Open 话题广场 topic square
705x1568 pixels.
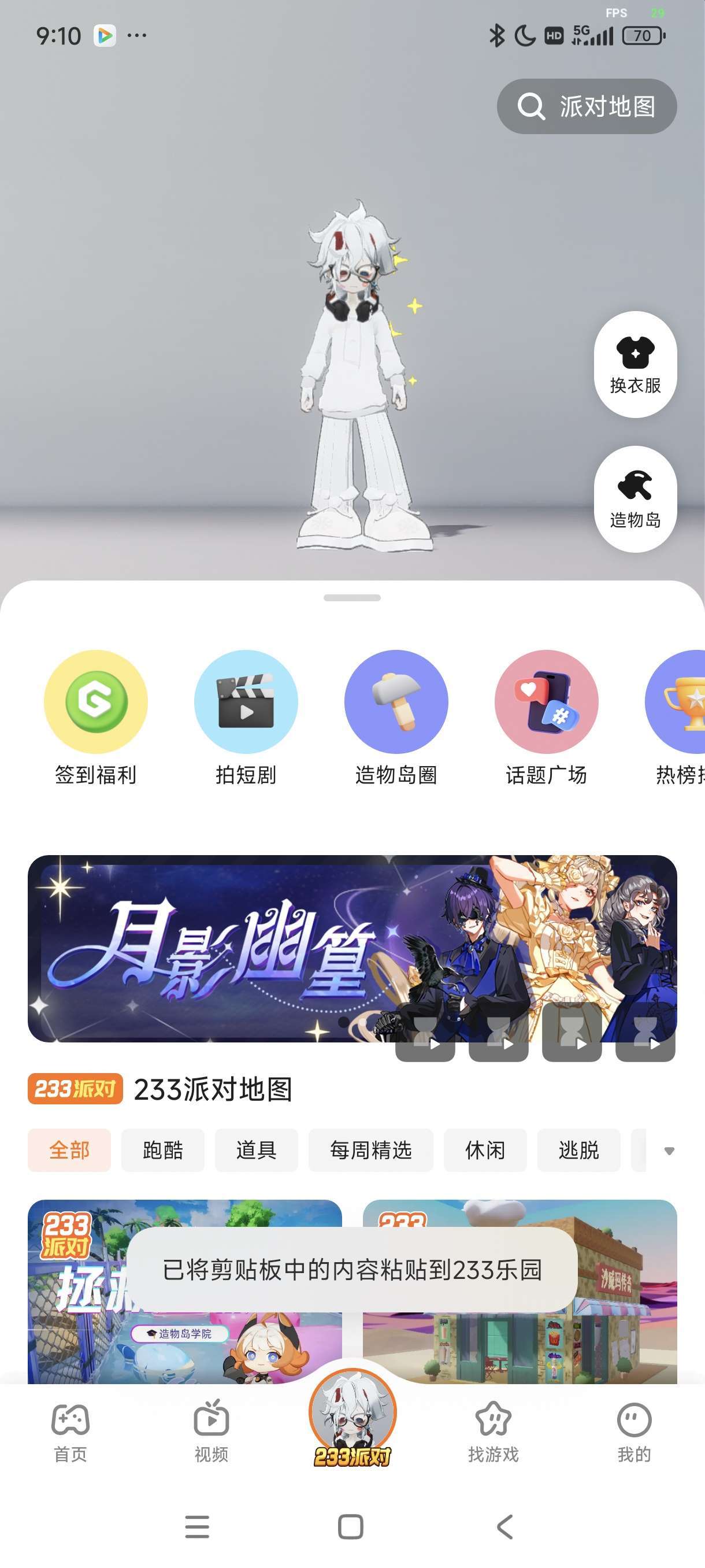tap(546, 718)
